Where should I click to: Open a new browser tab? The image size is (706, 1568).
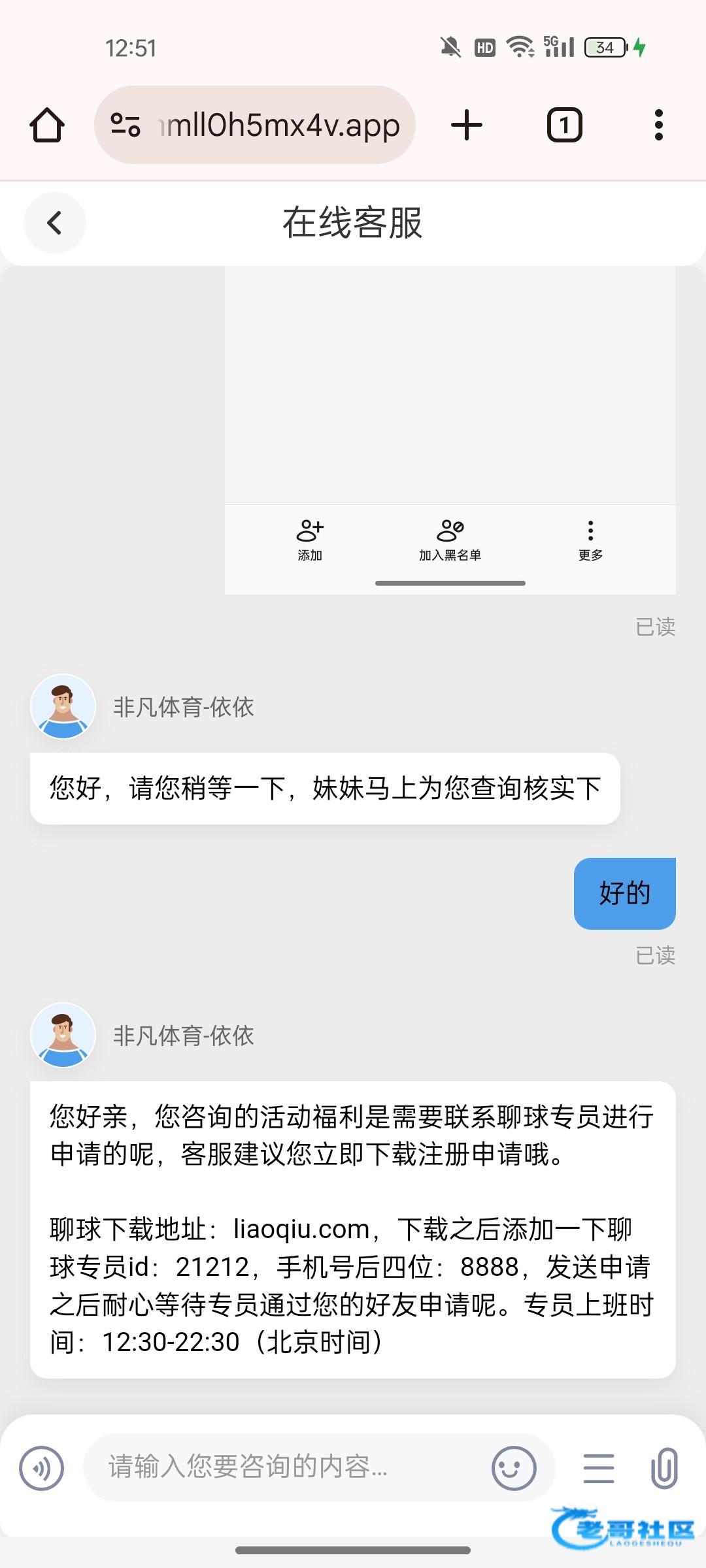[467, 125]
